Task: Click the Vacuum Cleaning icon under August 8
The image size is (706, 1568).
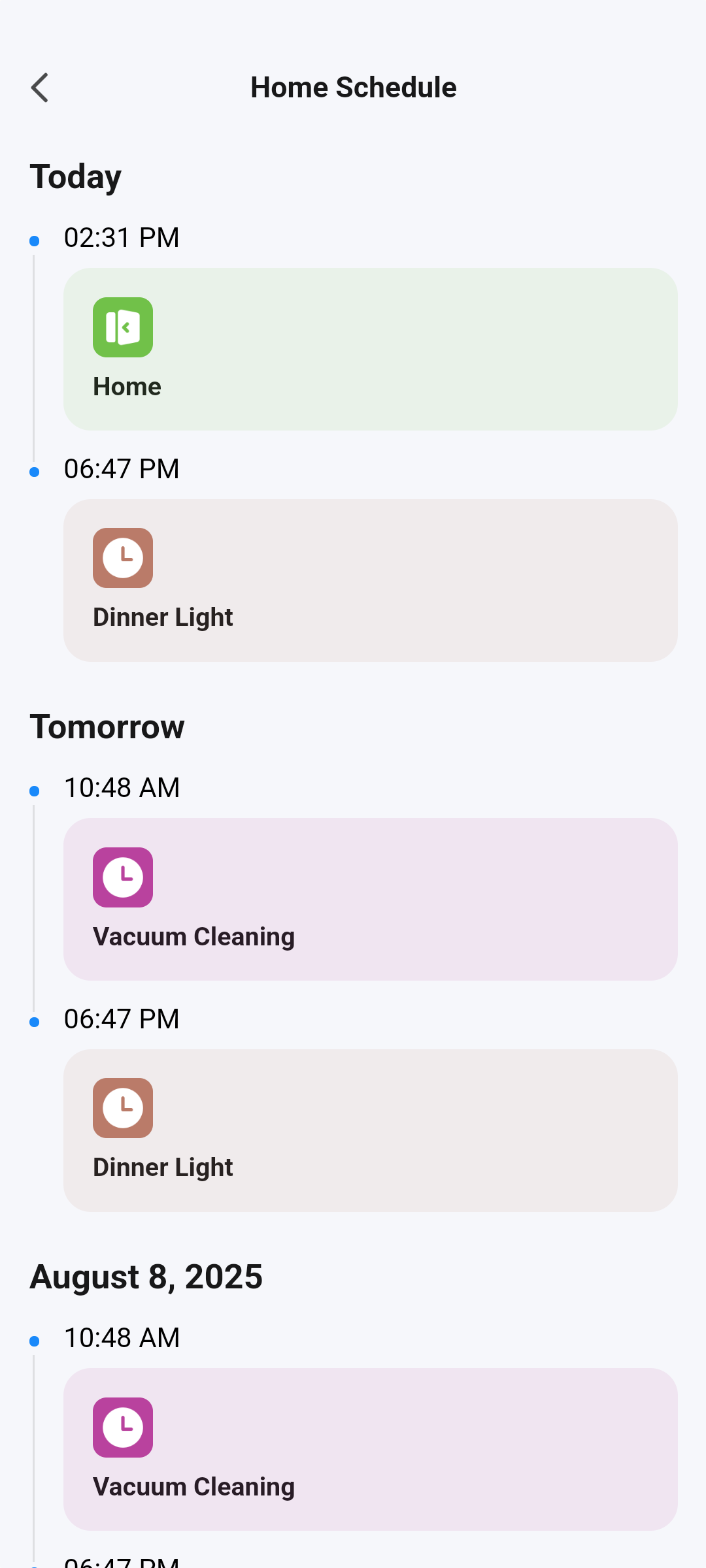Action: [123, 1428]
